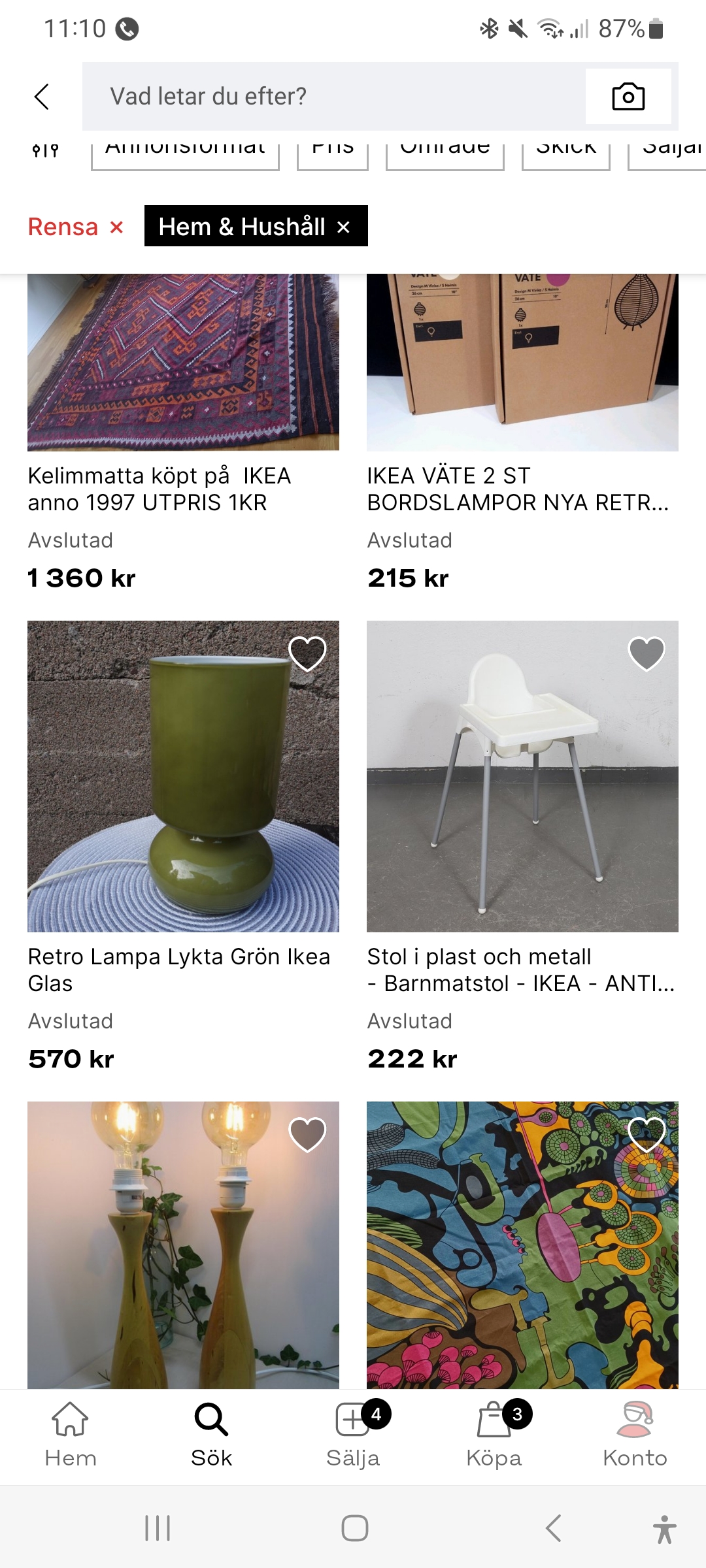
Task: Save the Barnmatstol chair to favorites
Action: [647, 653]
